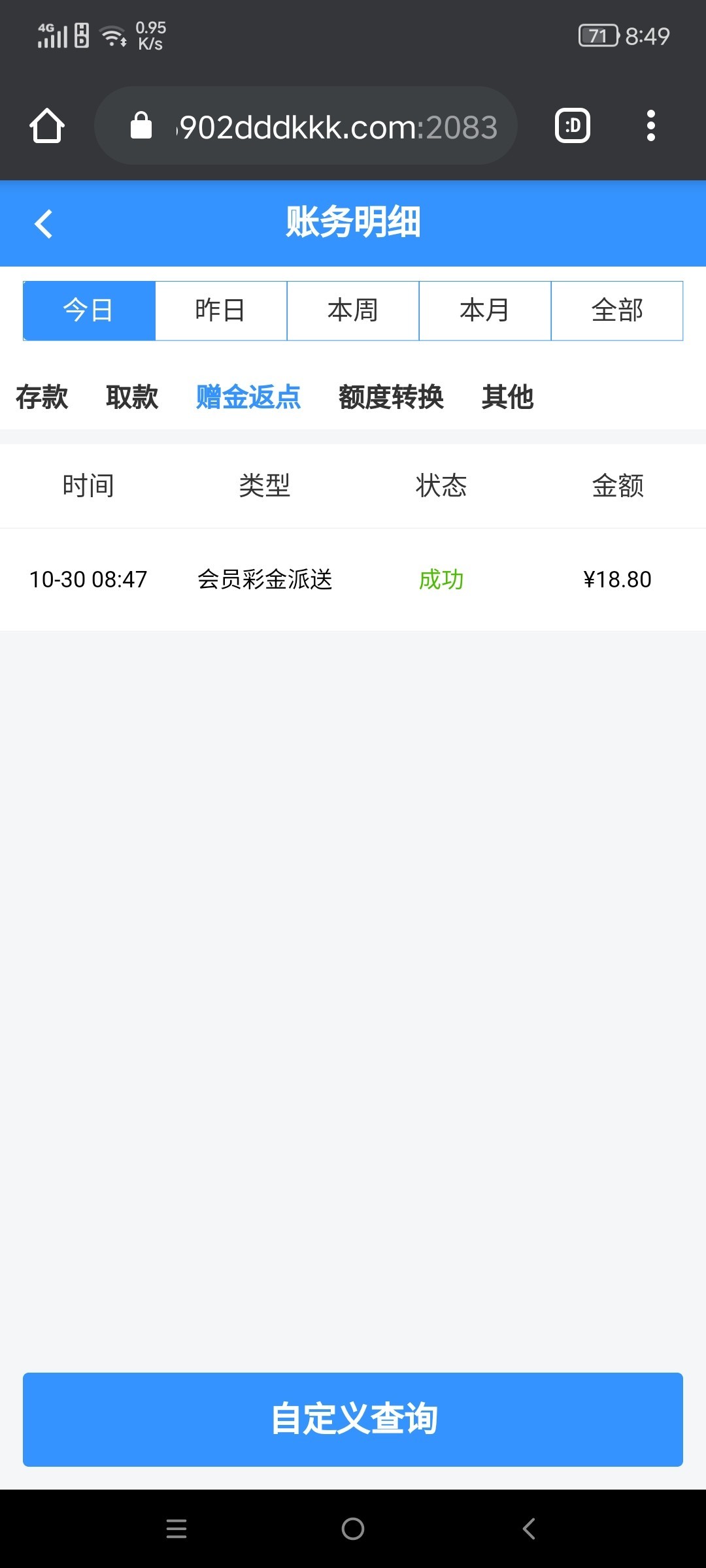Screen dimensions: 706x1568
Task: Go to the system home screen
Action: point(353,1529)
